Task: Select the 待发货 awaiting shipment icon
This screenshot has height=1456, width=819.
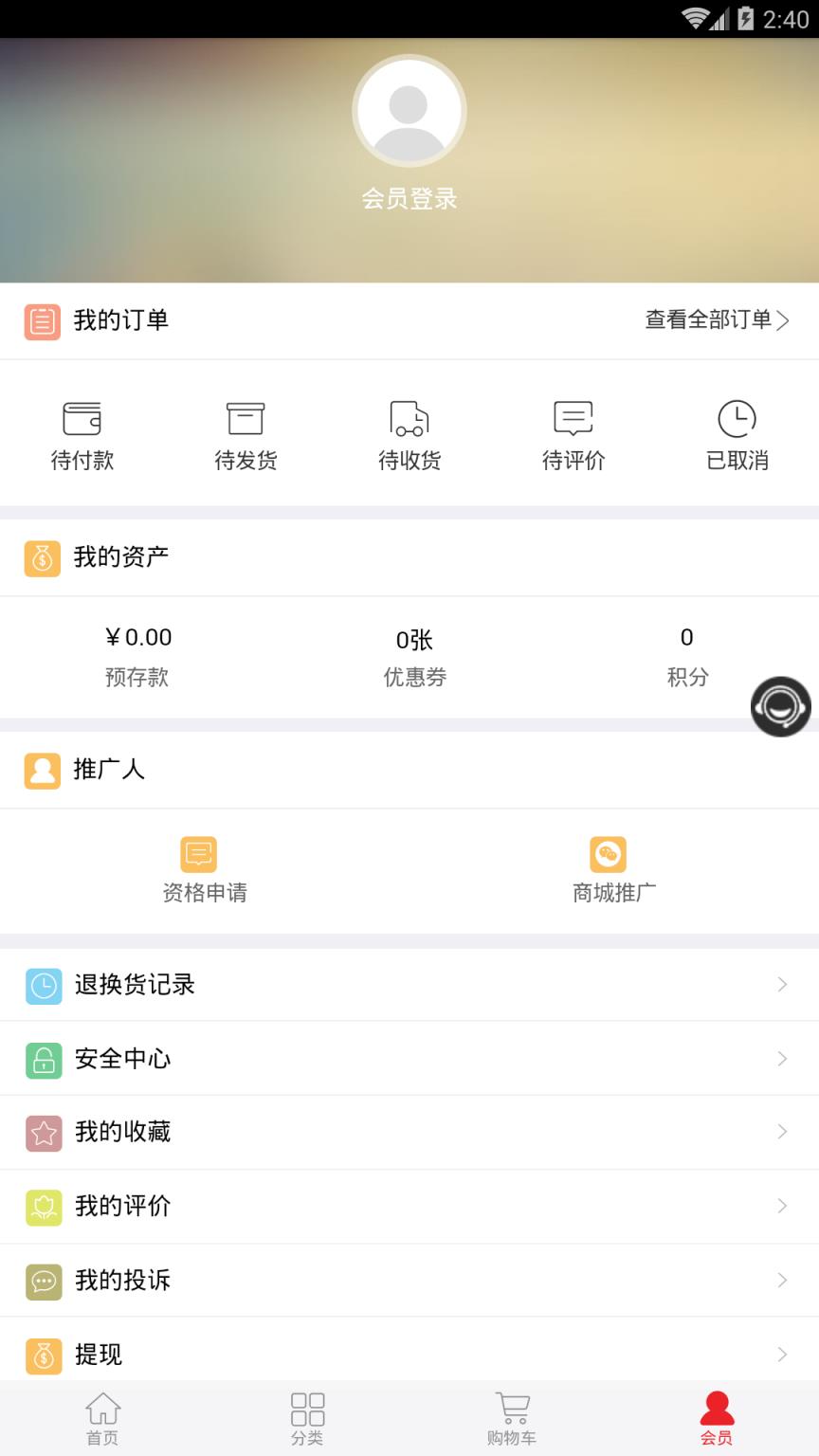Action: (x=246, y=434)
